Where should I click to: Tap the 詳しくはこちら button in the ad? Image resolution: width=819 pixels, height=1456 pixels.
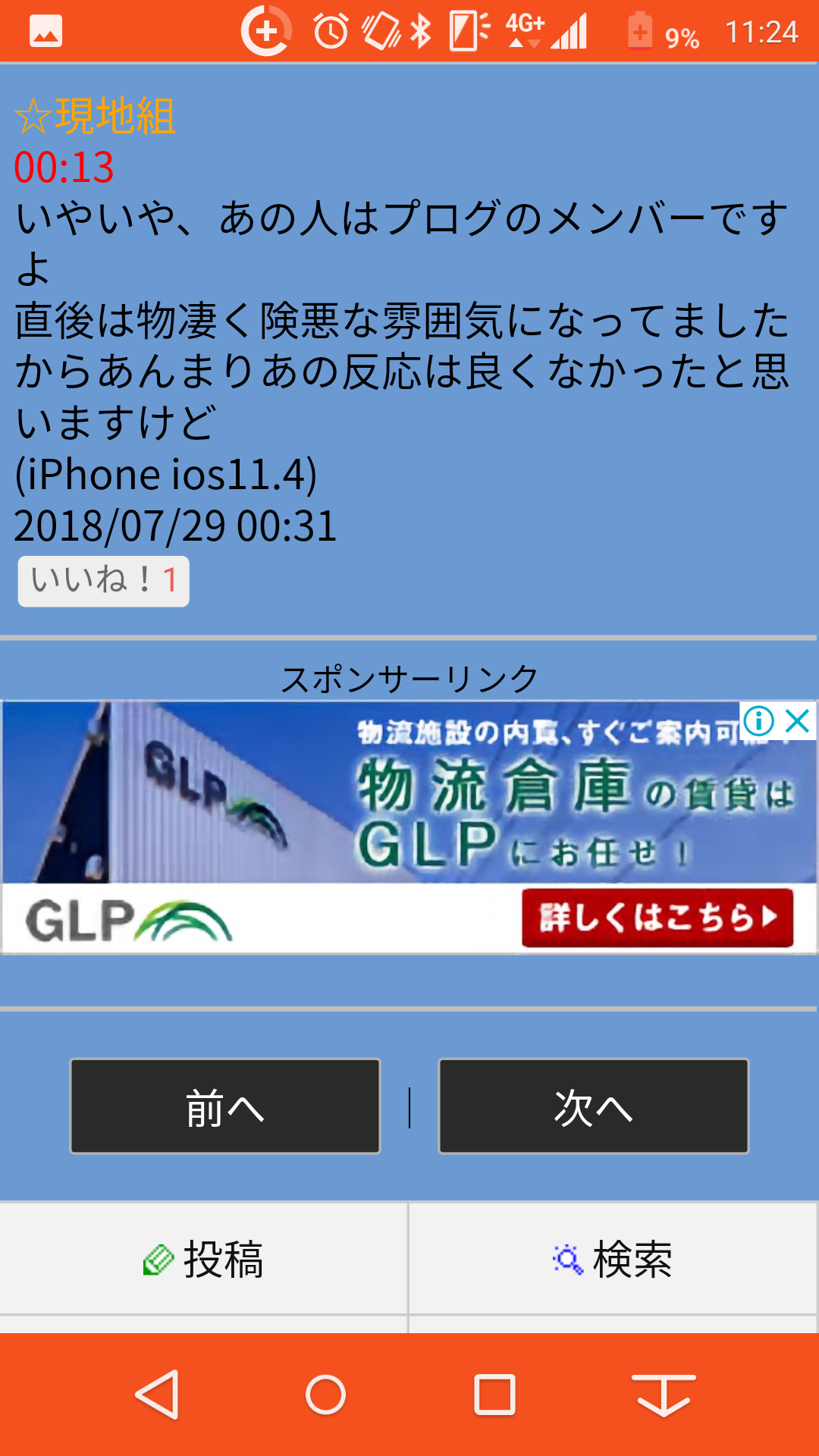[657, 918]
